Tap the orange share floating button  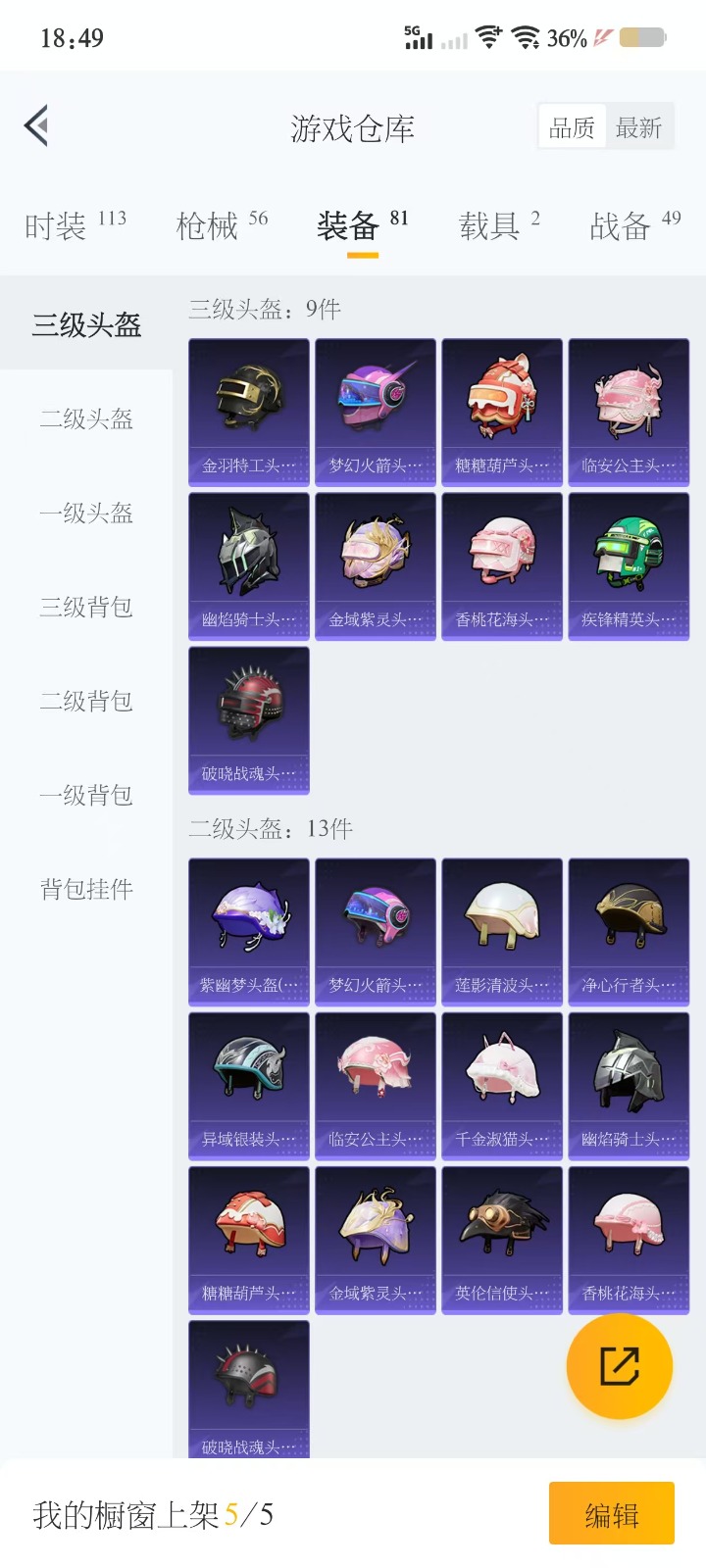click(x=620, y=1366)
